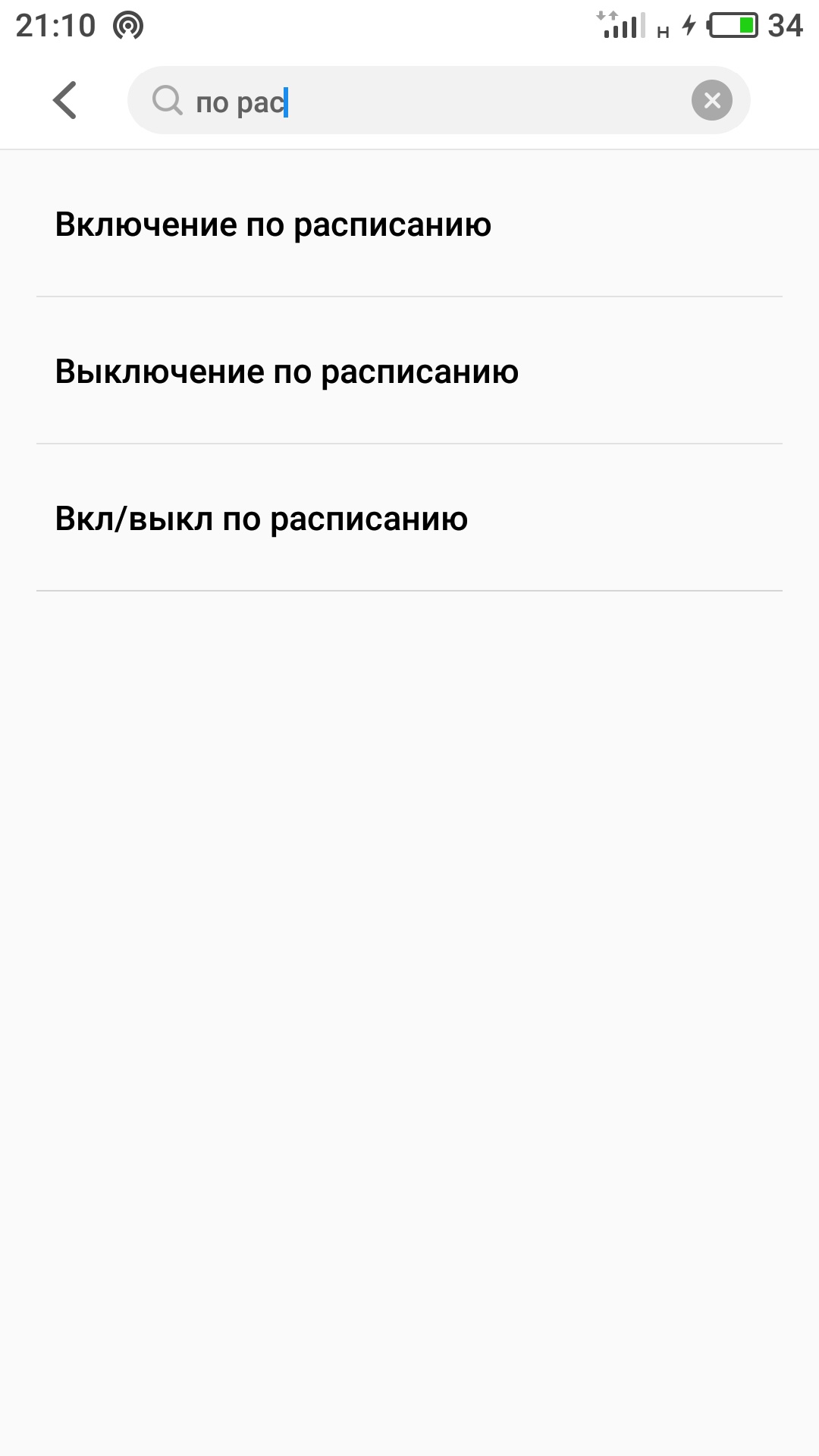
Task: Tap the search field containing "по рас"
Action: pos(425,101)
